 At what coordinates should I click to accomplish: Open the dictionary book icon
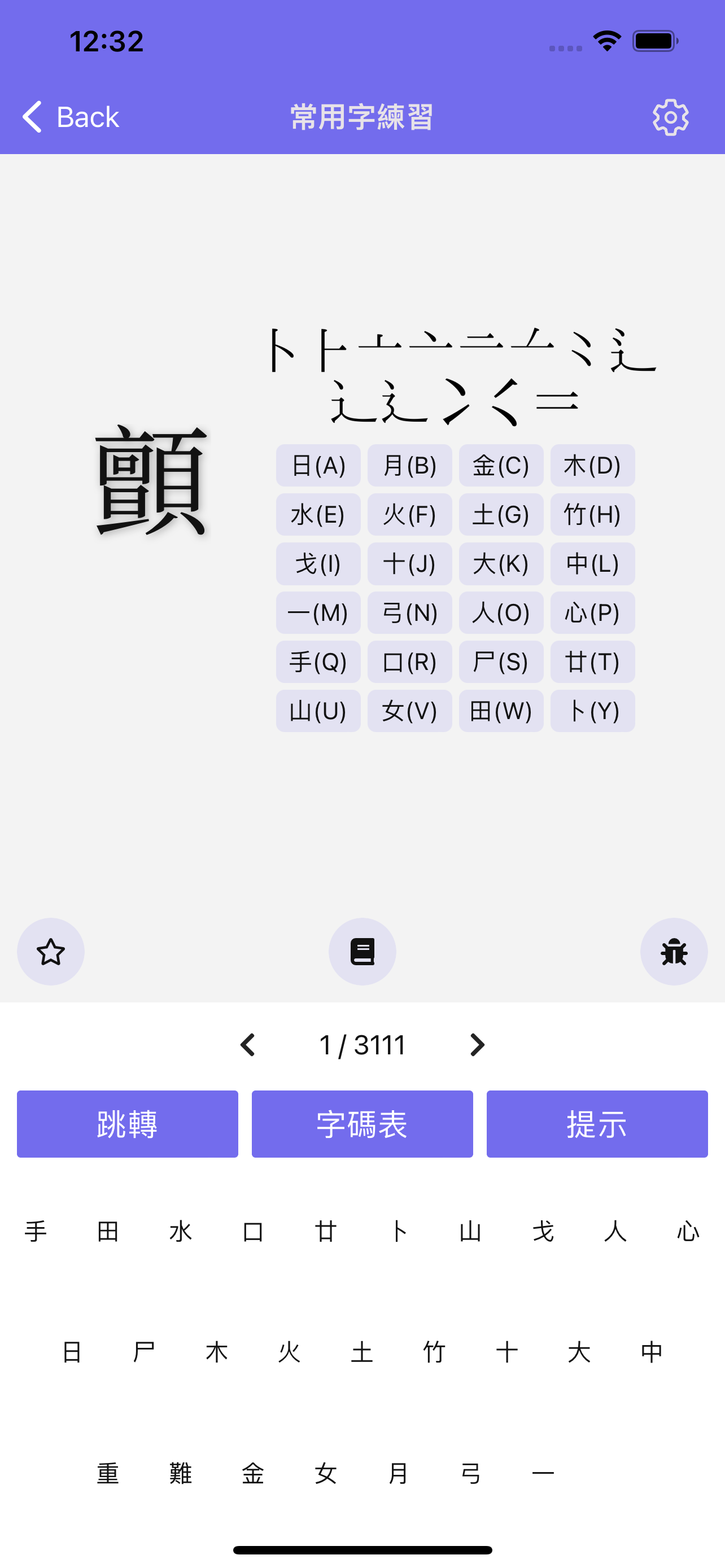pyautogui.click(x=362, y=952)
